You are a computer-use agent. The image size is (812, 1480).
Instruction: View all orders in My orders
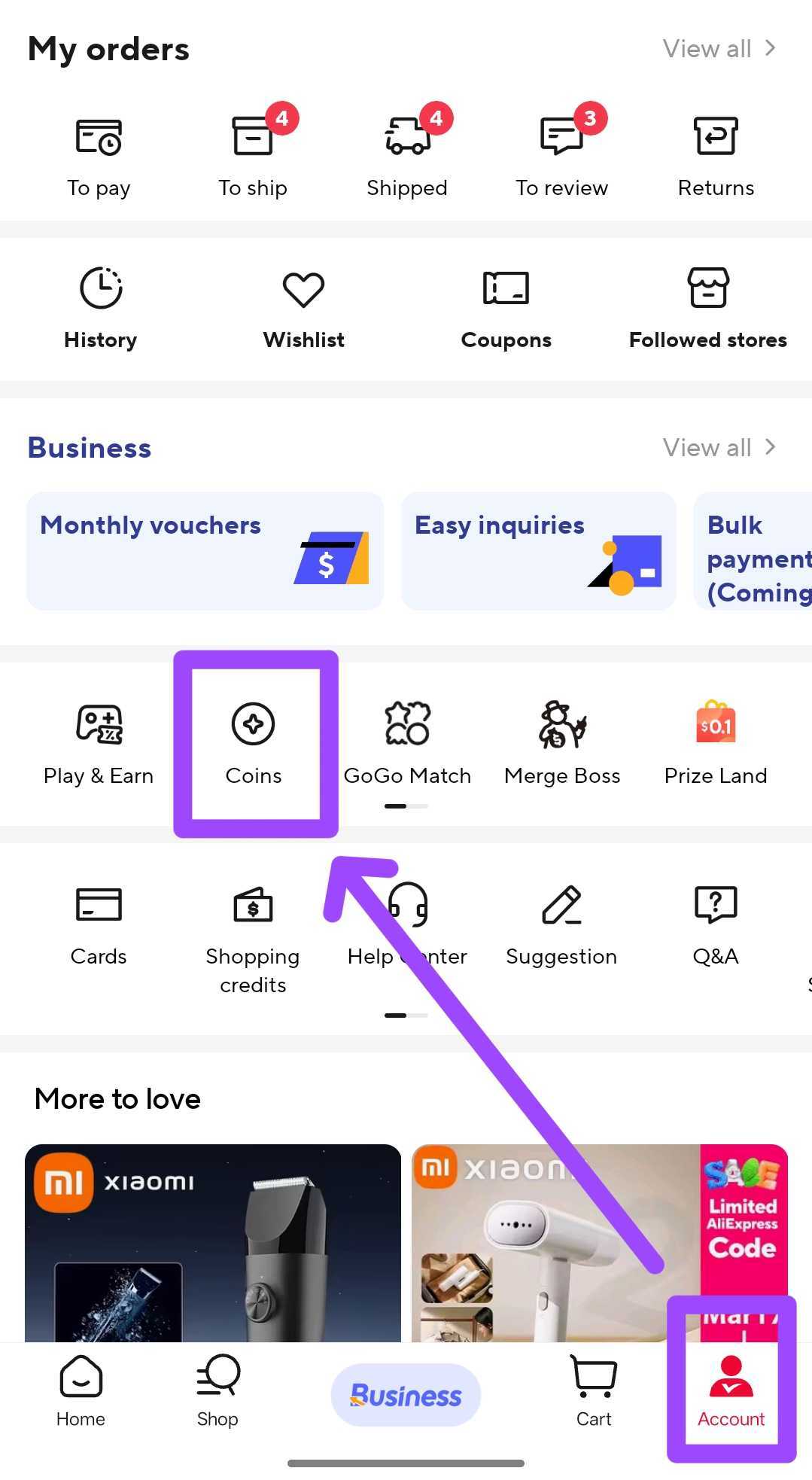click(x=719, y=49)
